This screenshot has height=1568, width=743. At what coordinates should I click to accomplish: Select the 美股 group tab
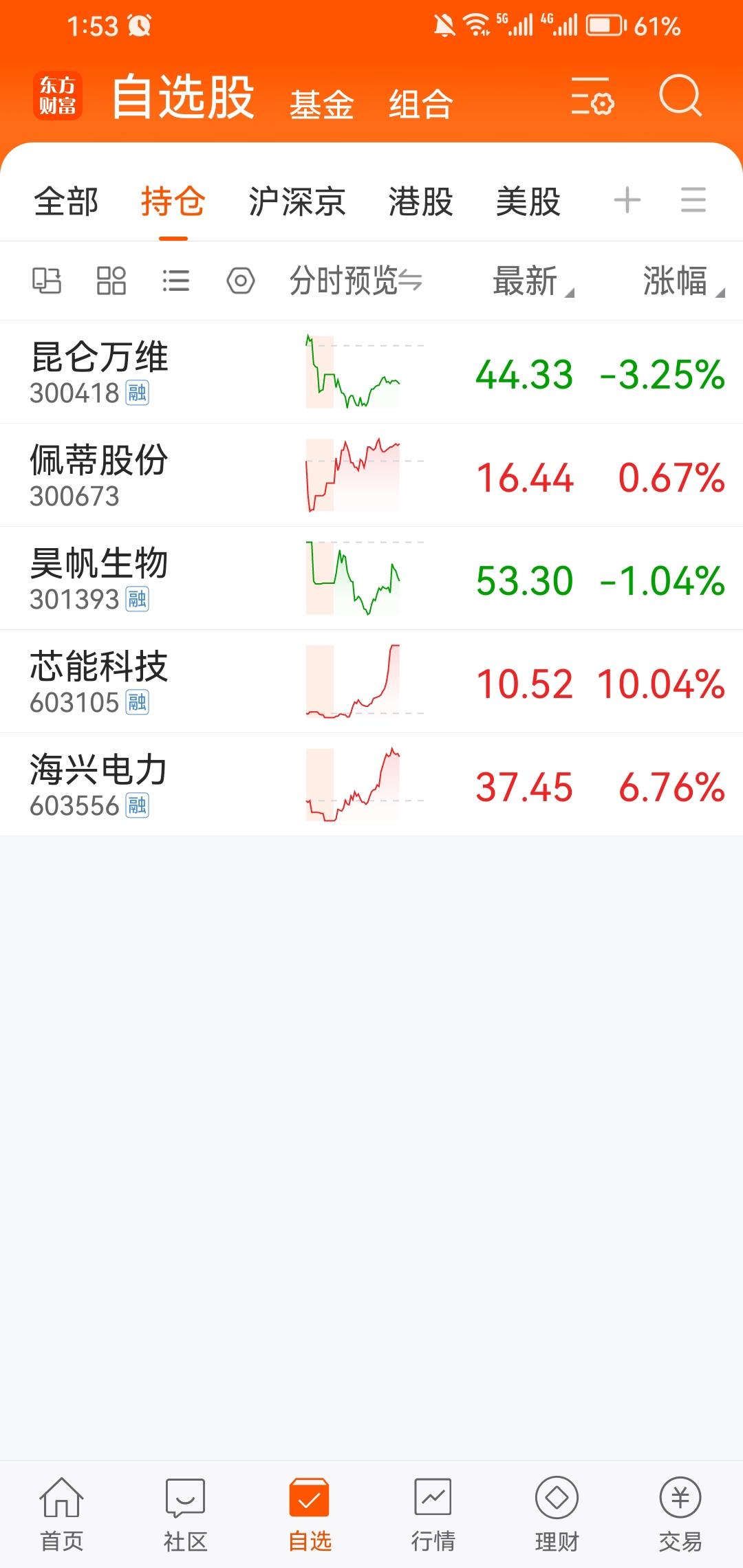(528, 202)
